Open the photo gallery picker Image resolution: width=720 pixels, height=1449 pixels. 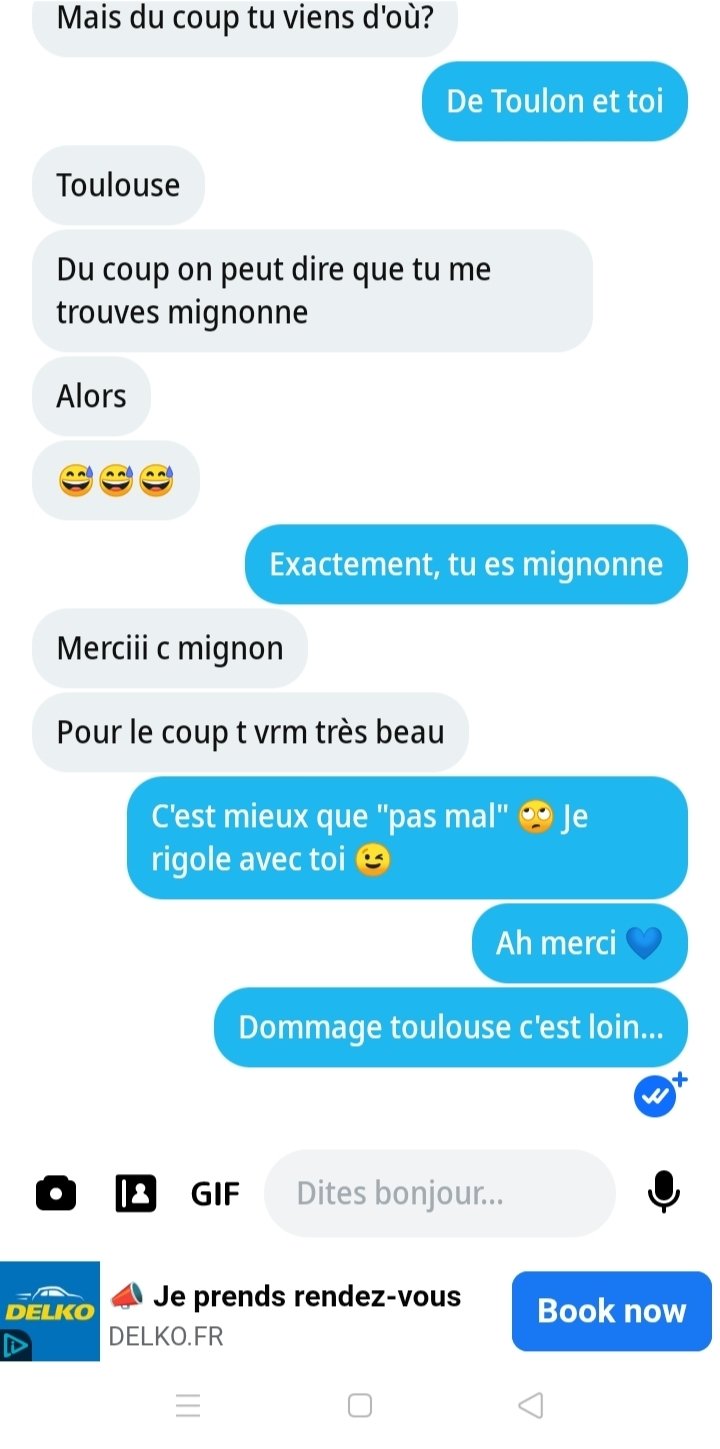point(136,1193)
